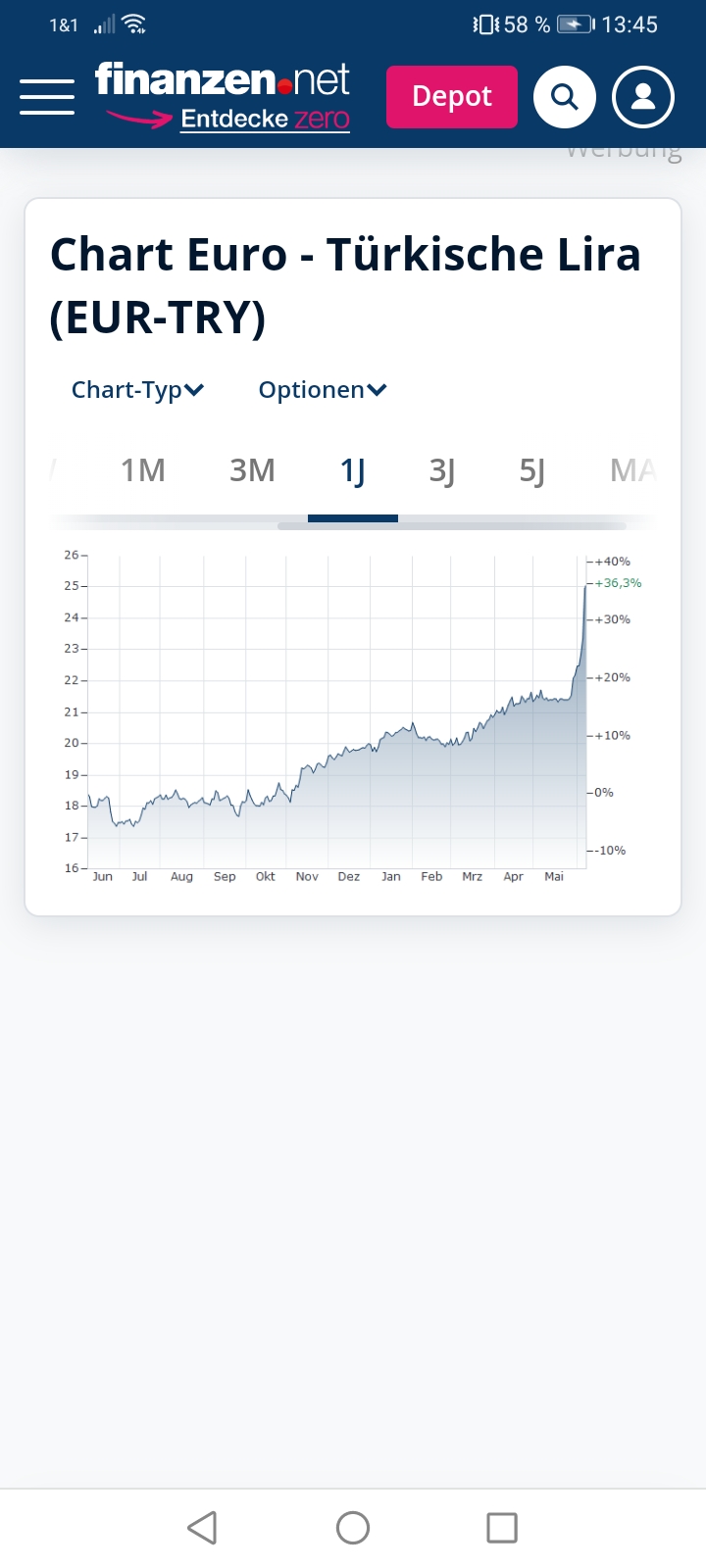This screenshot has height=1568, width=706.
Task: Choose the MAX time range tab
Action: click(632, 471)
